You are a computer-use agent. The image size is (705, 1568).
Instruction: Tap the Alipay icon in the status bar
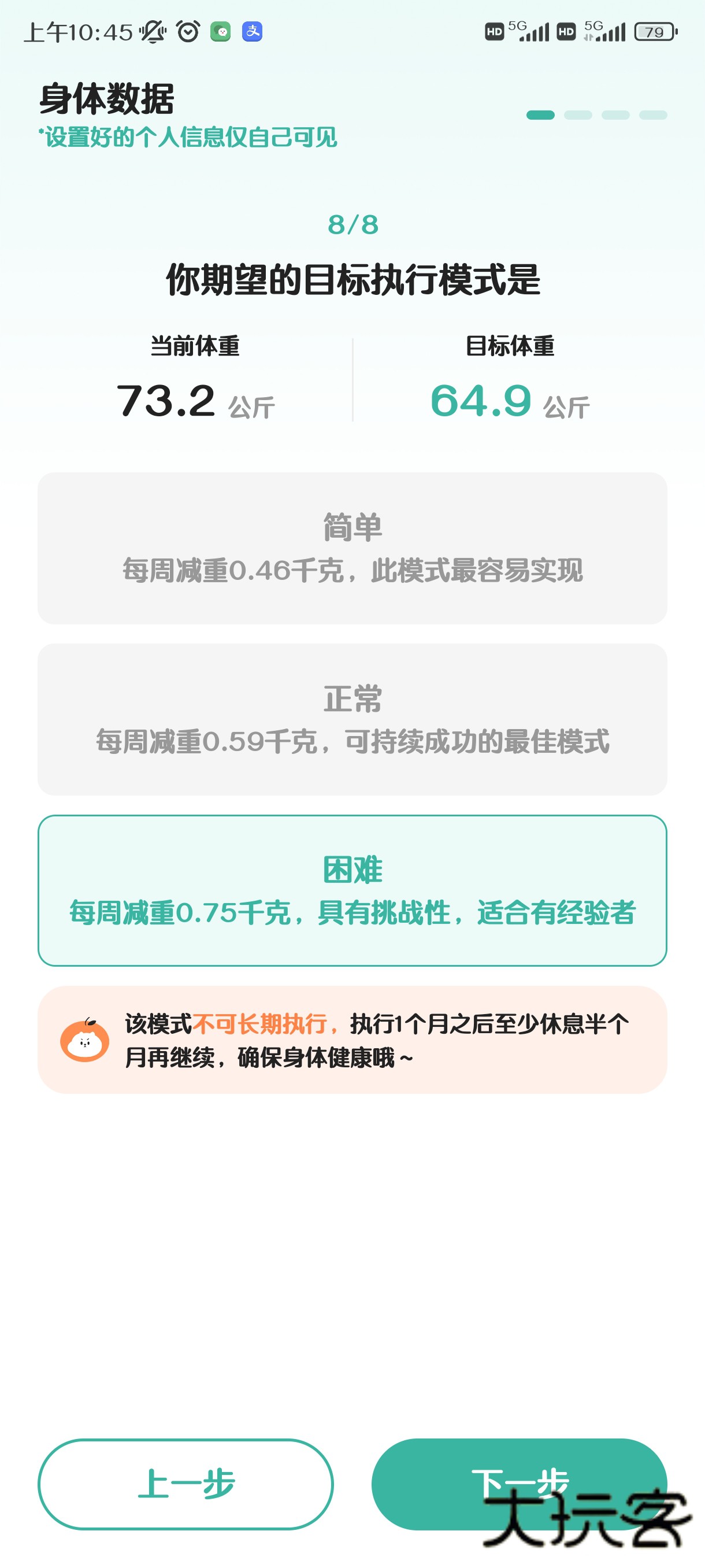253,32
